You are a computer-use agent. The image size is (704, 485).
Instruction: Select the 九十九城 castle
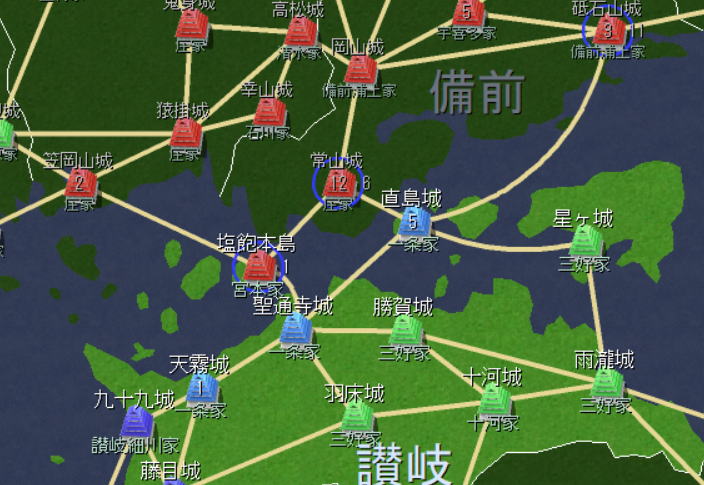pyautogui.click(x=136, y=422)
